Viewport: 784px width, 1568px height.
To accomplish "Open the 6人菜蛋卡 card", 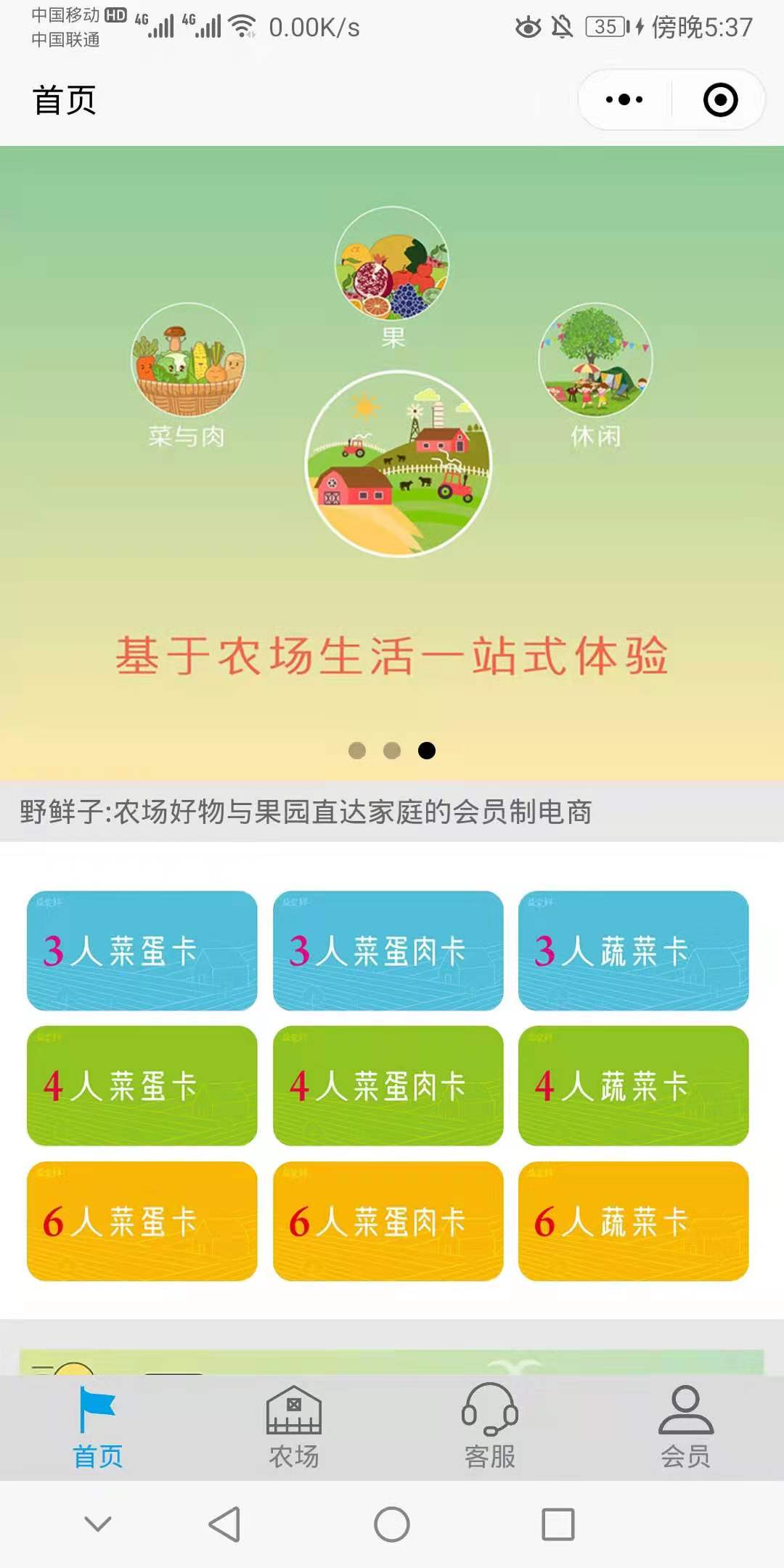I will (x=142, y=1221).
